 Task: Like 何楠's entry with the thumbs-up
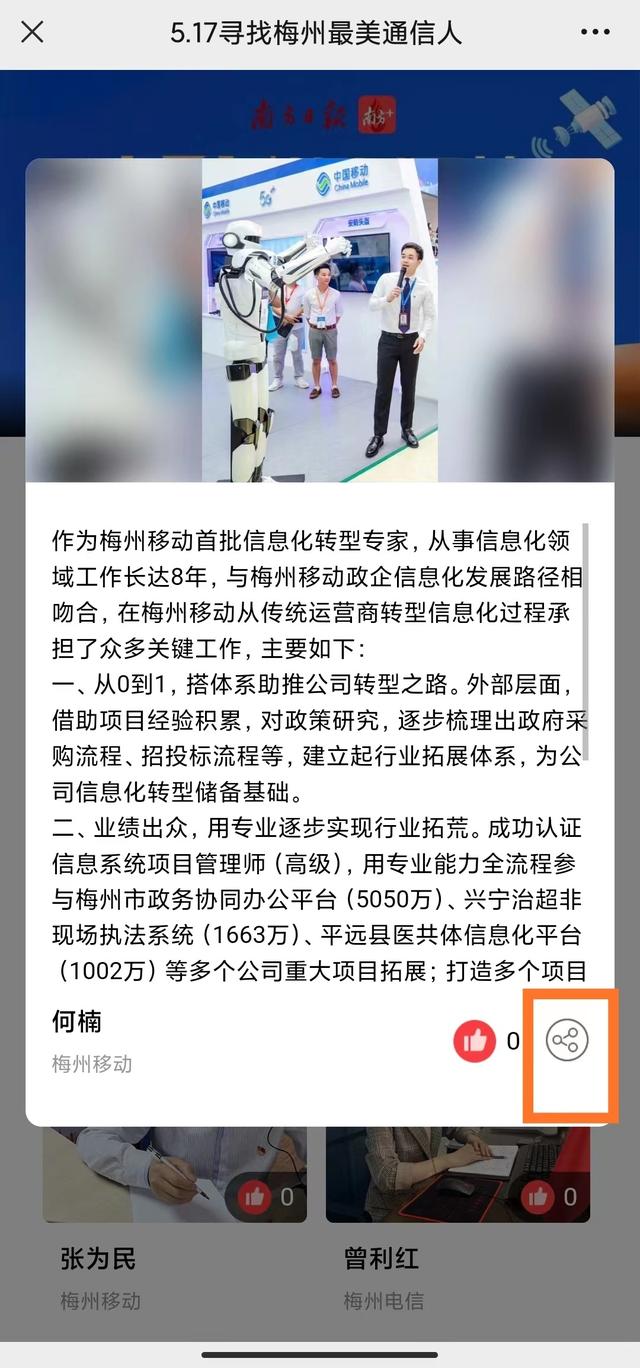tap(475, 1041)
